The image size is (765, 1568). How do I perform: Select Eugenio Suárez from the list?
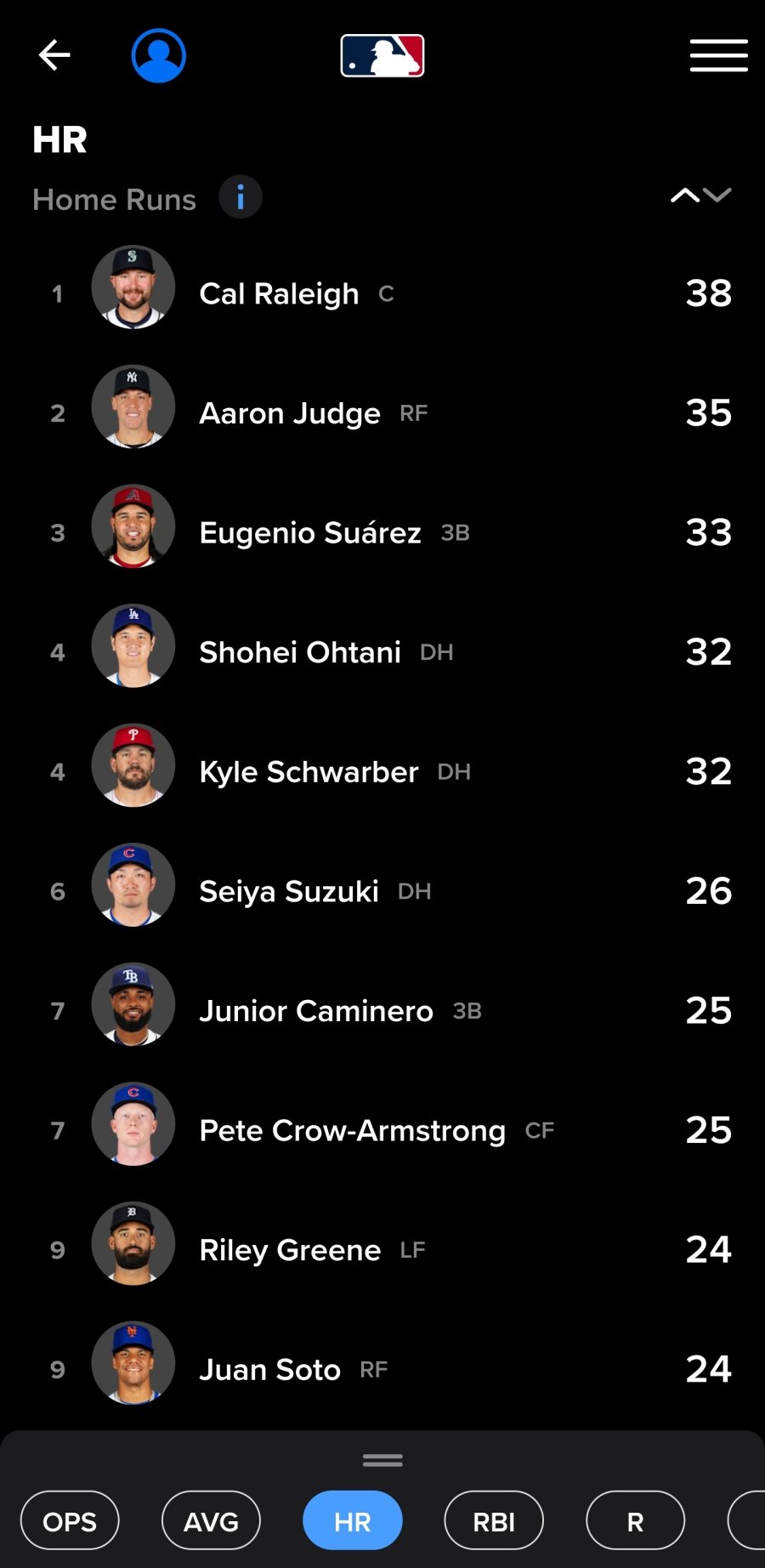pyautogui.click(x=309, y=533)
